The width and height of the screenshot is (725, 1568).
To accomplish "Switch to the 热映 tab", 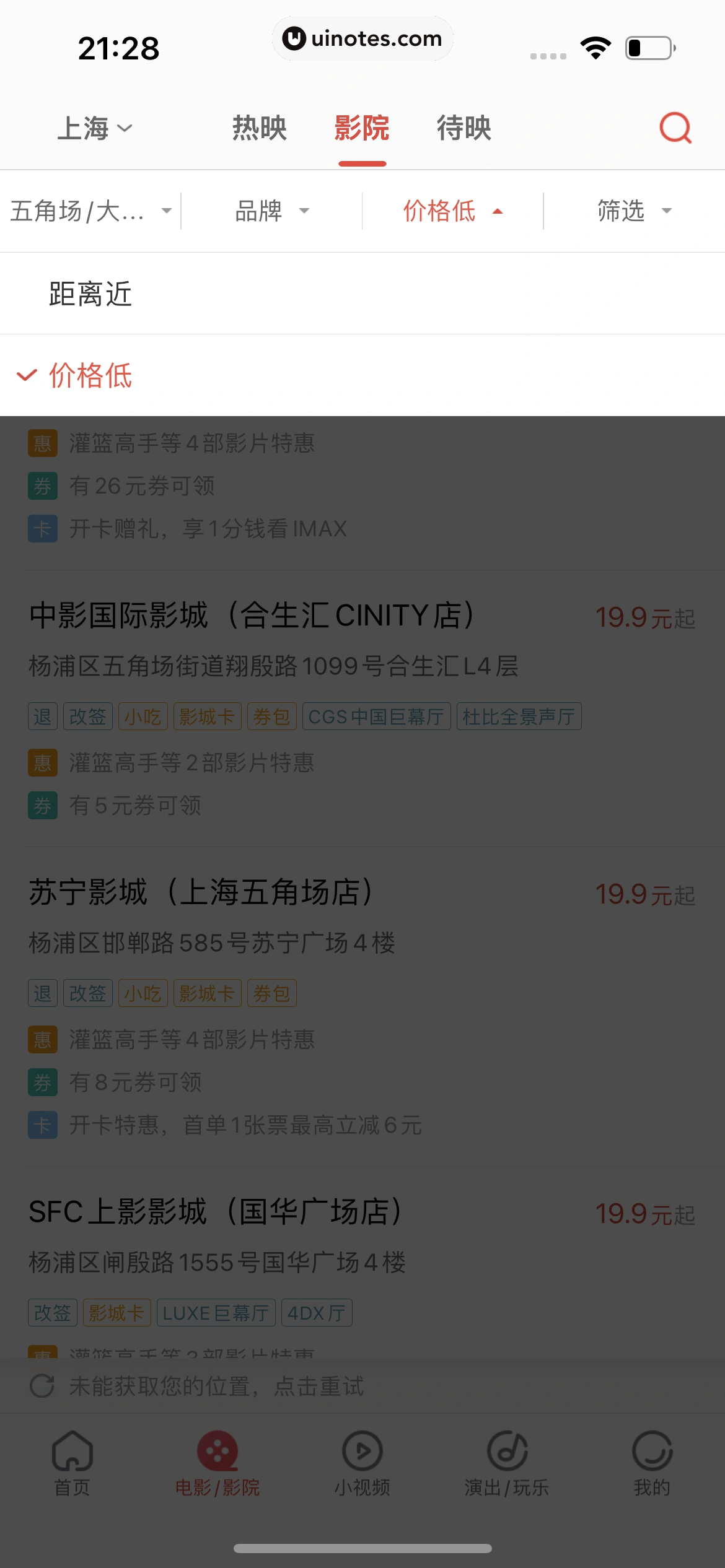I will tap(260, 128).
